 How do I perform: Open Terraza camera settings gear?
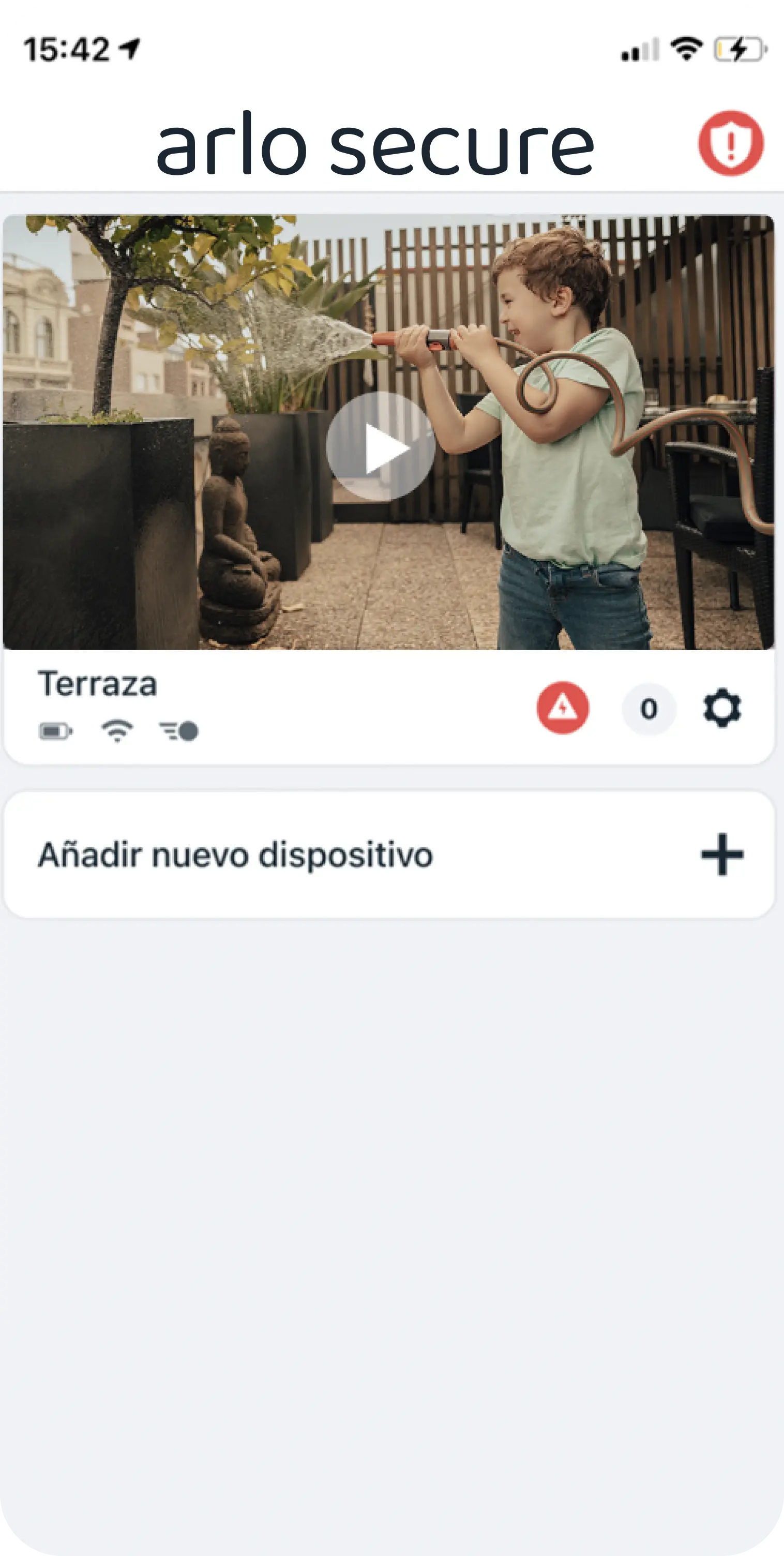click(x=722, y=708)
